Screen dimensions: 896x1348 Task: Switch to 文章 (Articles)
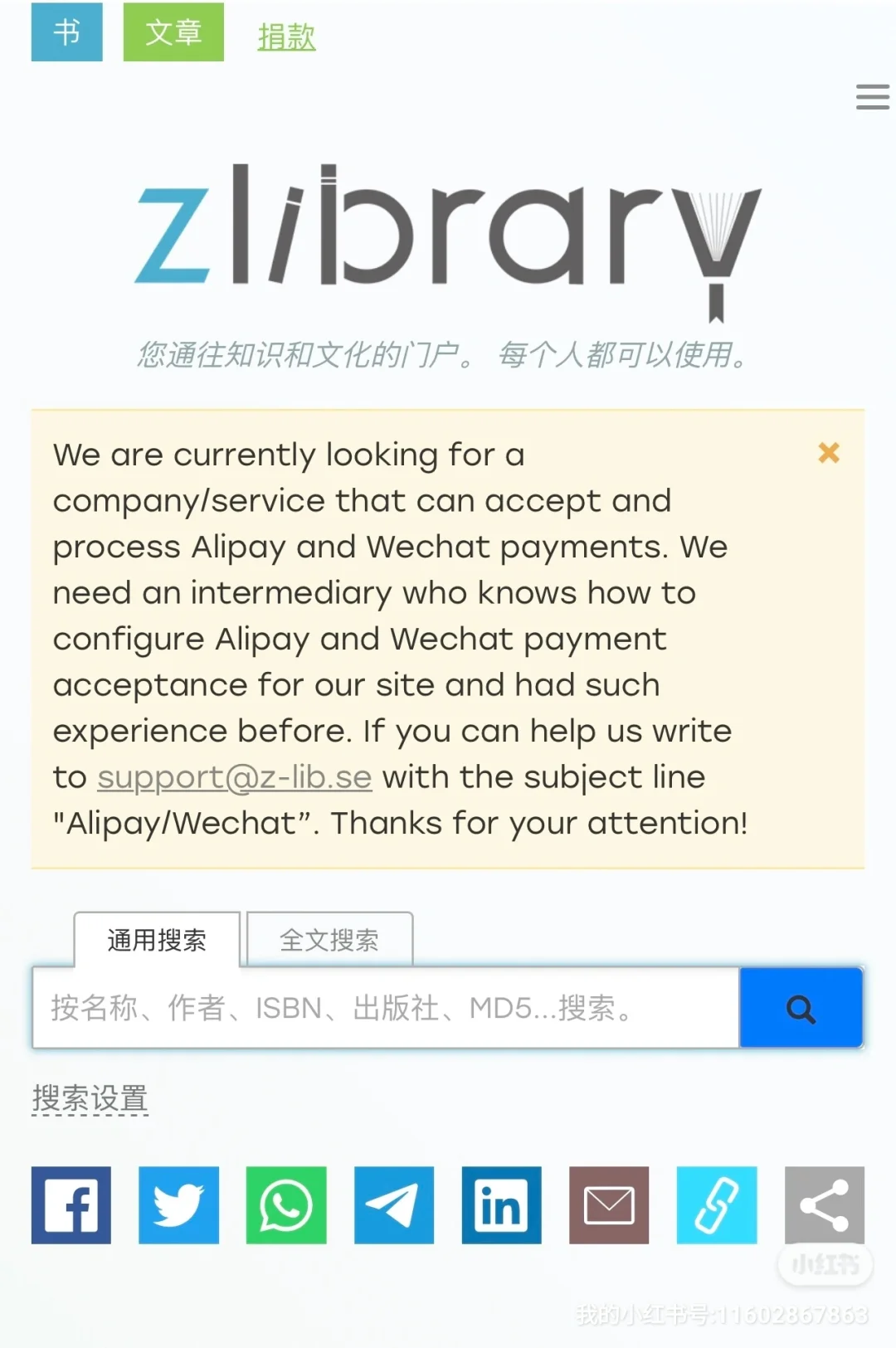(173, 32)
